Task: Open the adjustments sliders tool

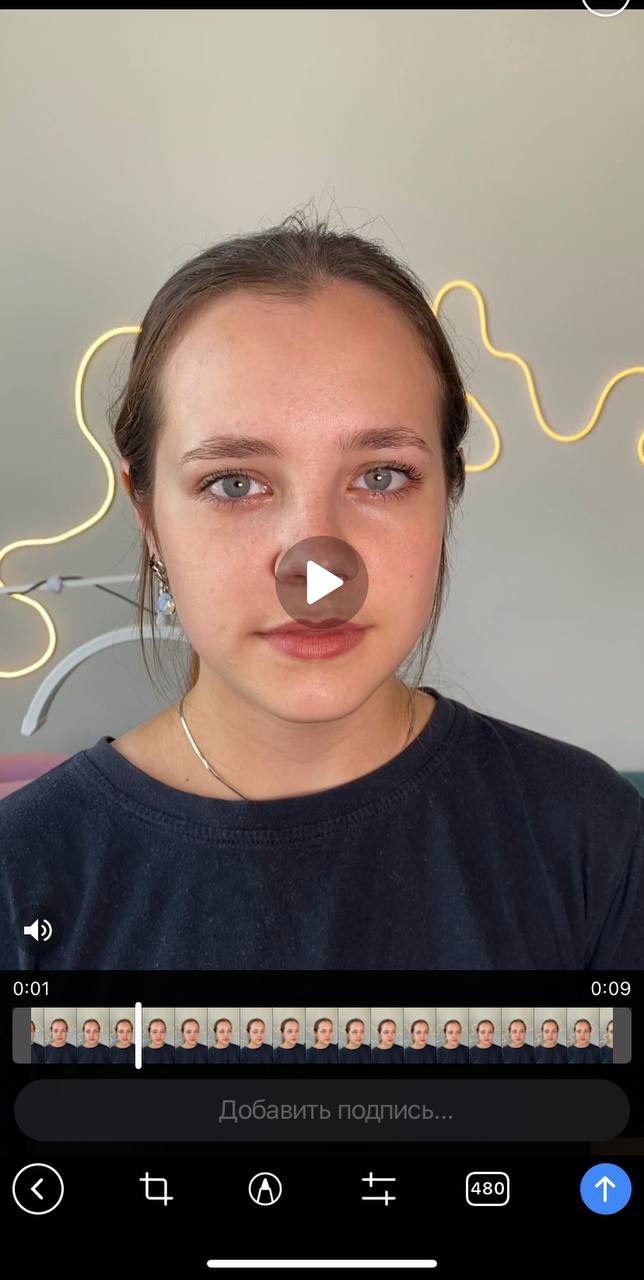Action: (378, 1189)
